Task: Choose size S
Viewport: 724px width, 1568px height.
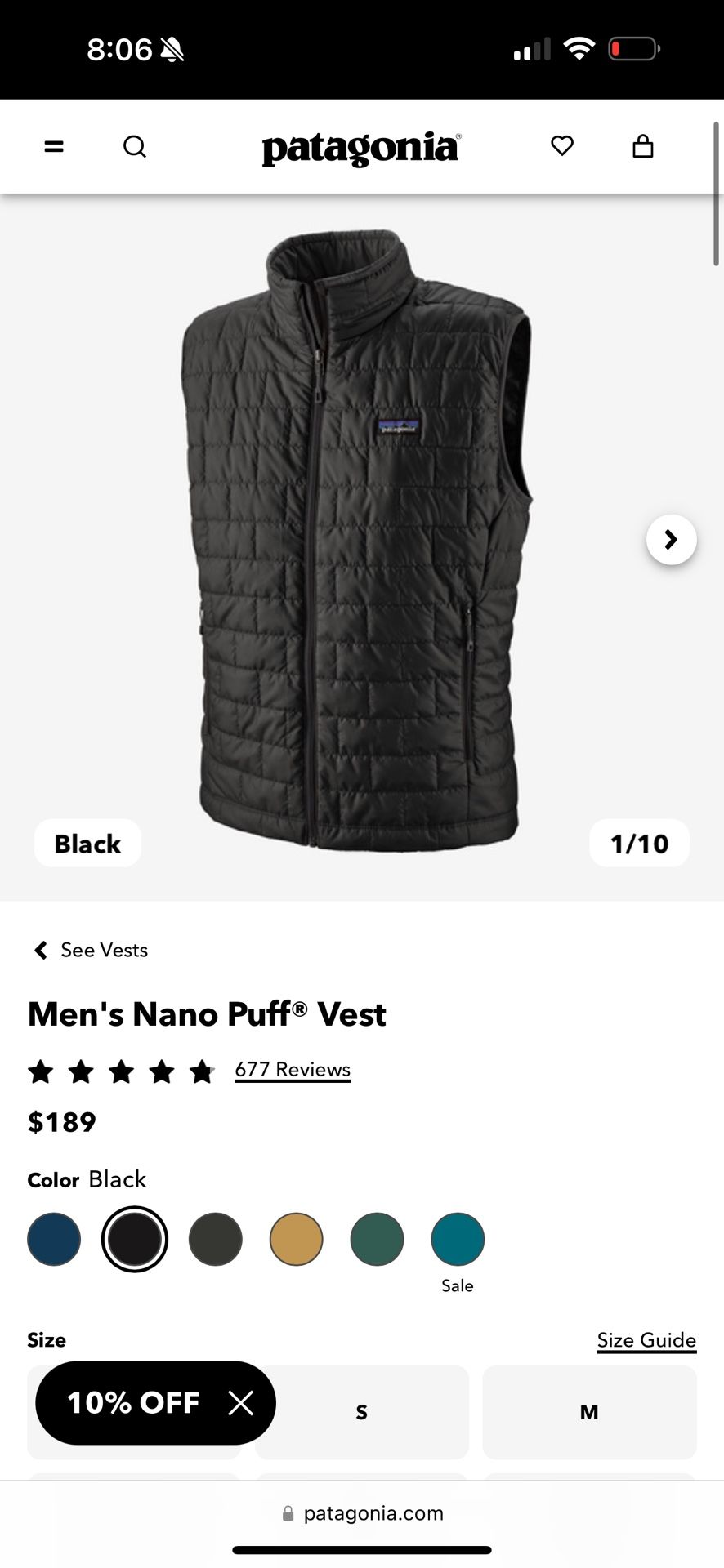Action: 360,1412
